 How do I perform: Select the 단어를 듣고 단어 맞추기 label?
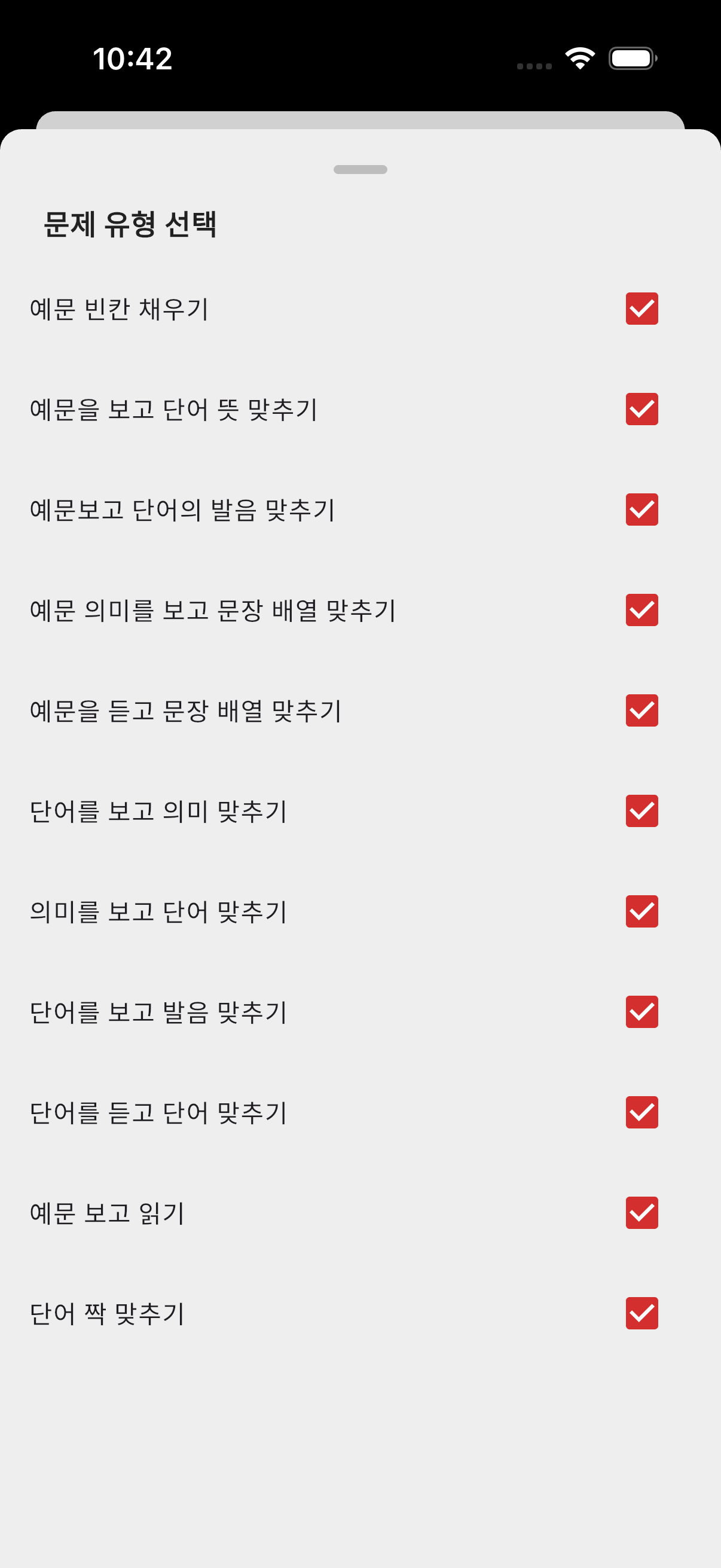coord(159,1112)
